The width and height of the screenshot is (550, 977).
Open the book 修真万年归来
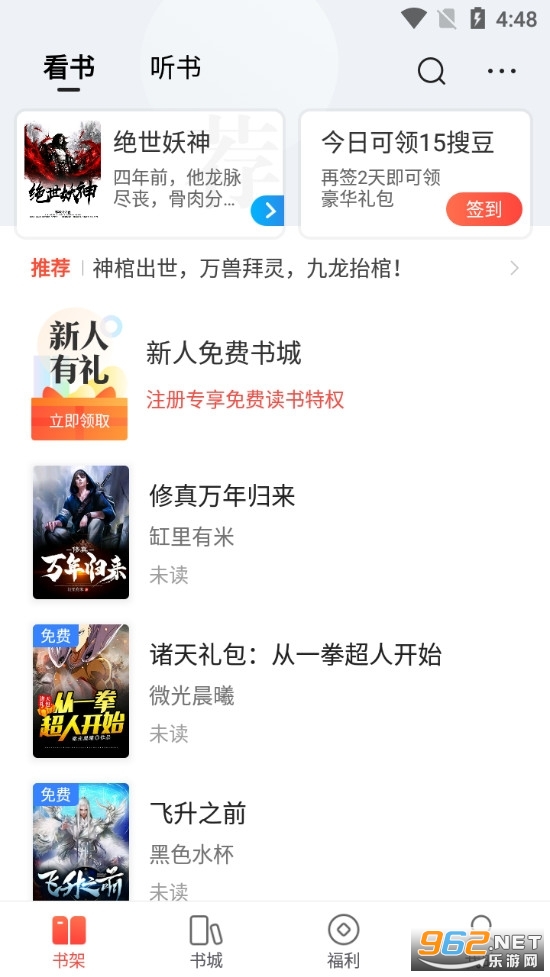tap(275, 533)
